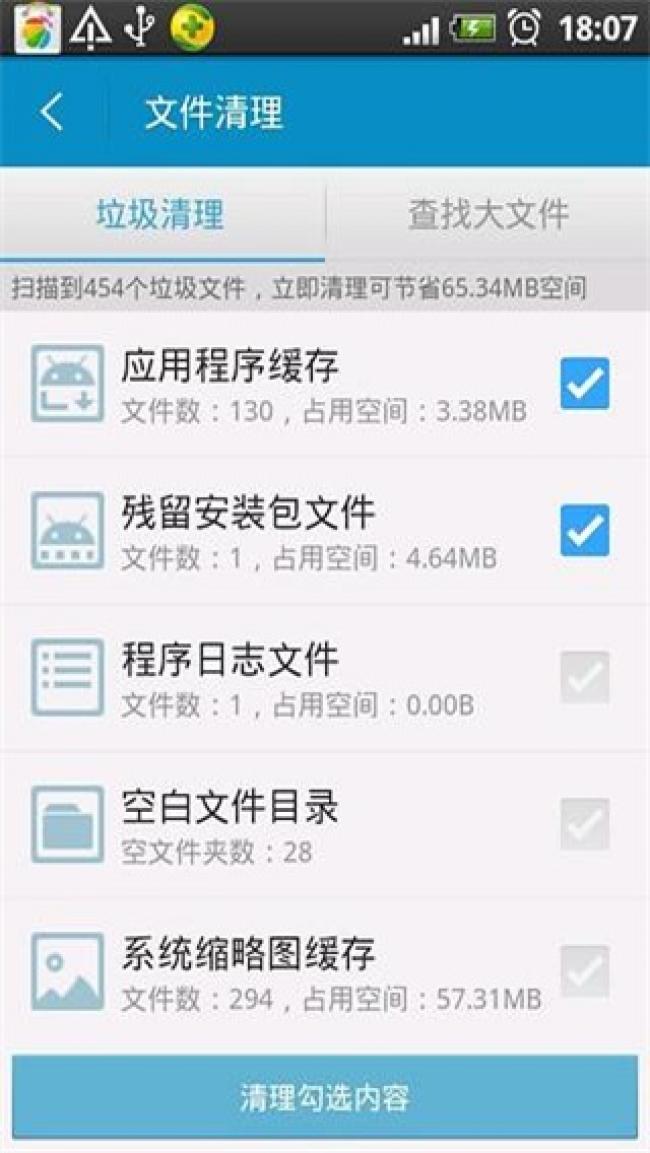The image size is (650, 1153).
Task: Go back from 文件清理 screen
Action: click(52, 112)
